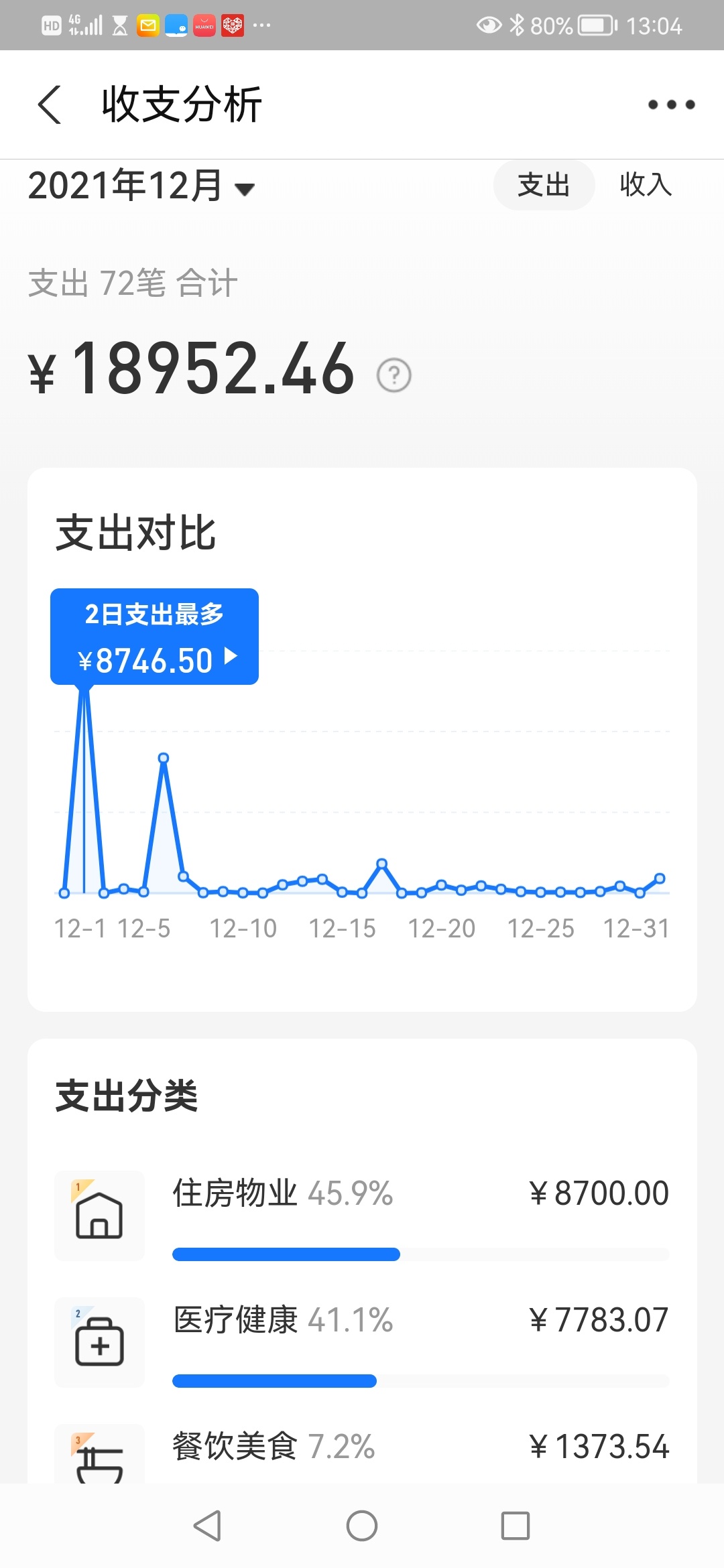
Task: Open the three-dot overflow menu
Action: point(671,105)
